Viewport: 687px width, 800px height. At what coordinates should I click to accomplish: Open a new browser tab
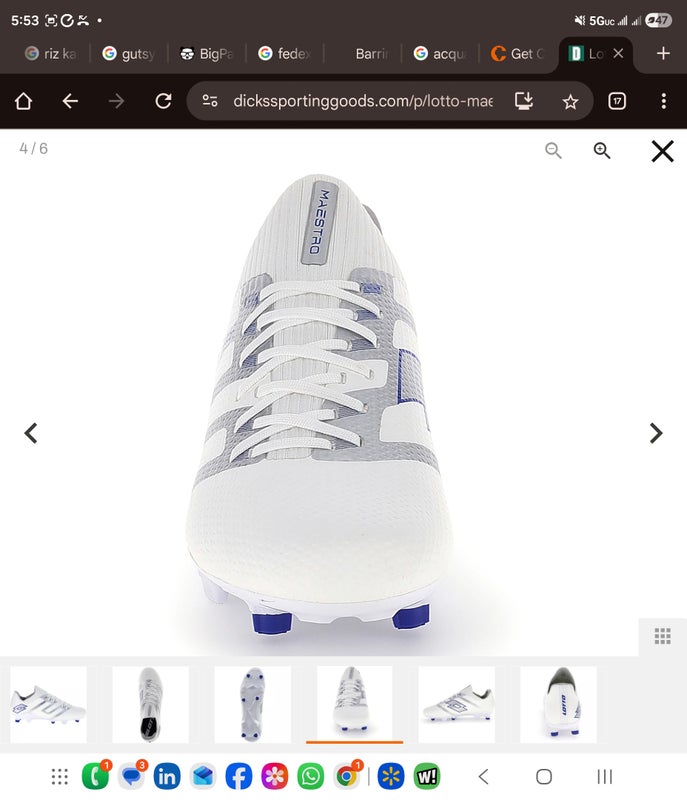tap(663, 53)
